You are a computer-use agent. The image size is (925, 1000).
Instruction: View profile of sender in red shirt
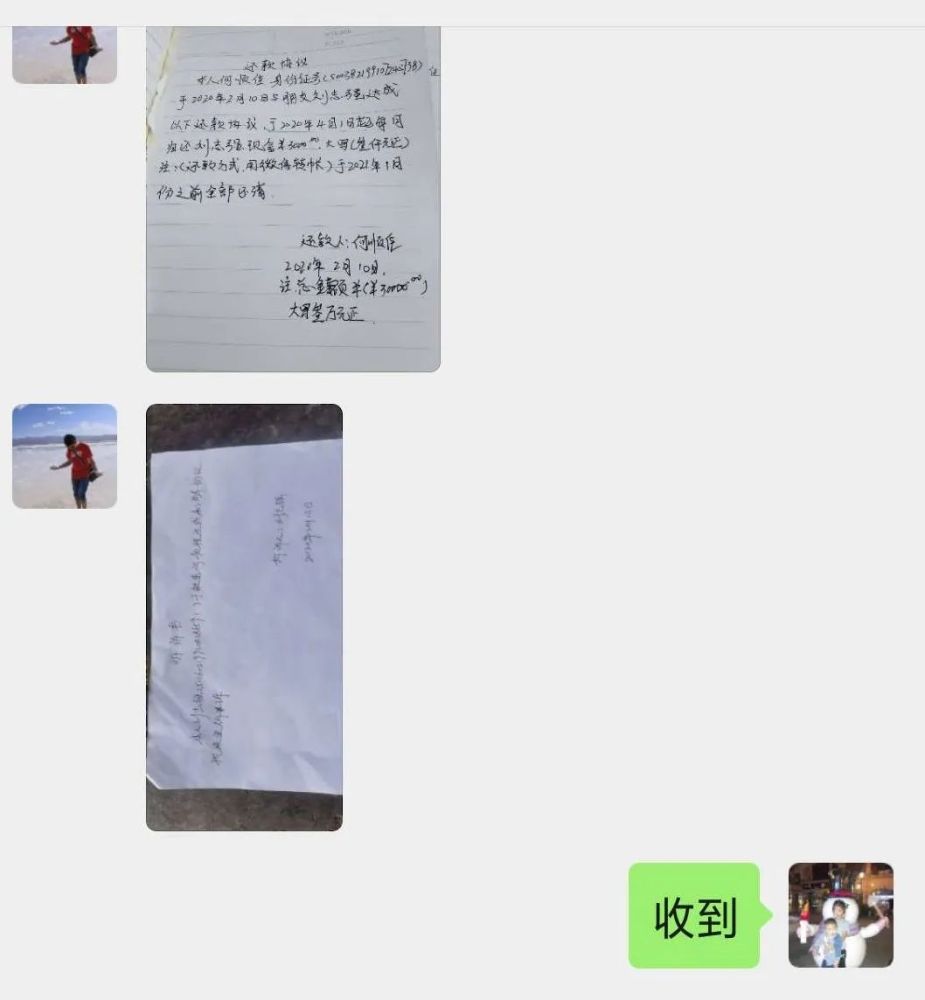pyautogui.click(x=64, y=456)
